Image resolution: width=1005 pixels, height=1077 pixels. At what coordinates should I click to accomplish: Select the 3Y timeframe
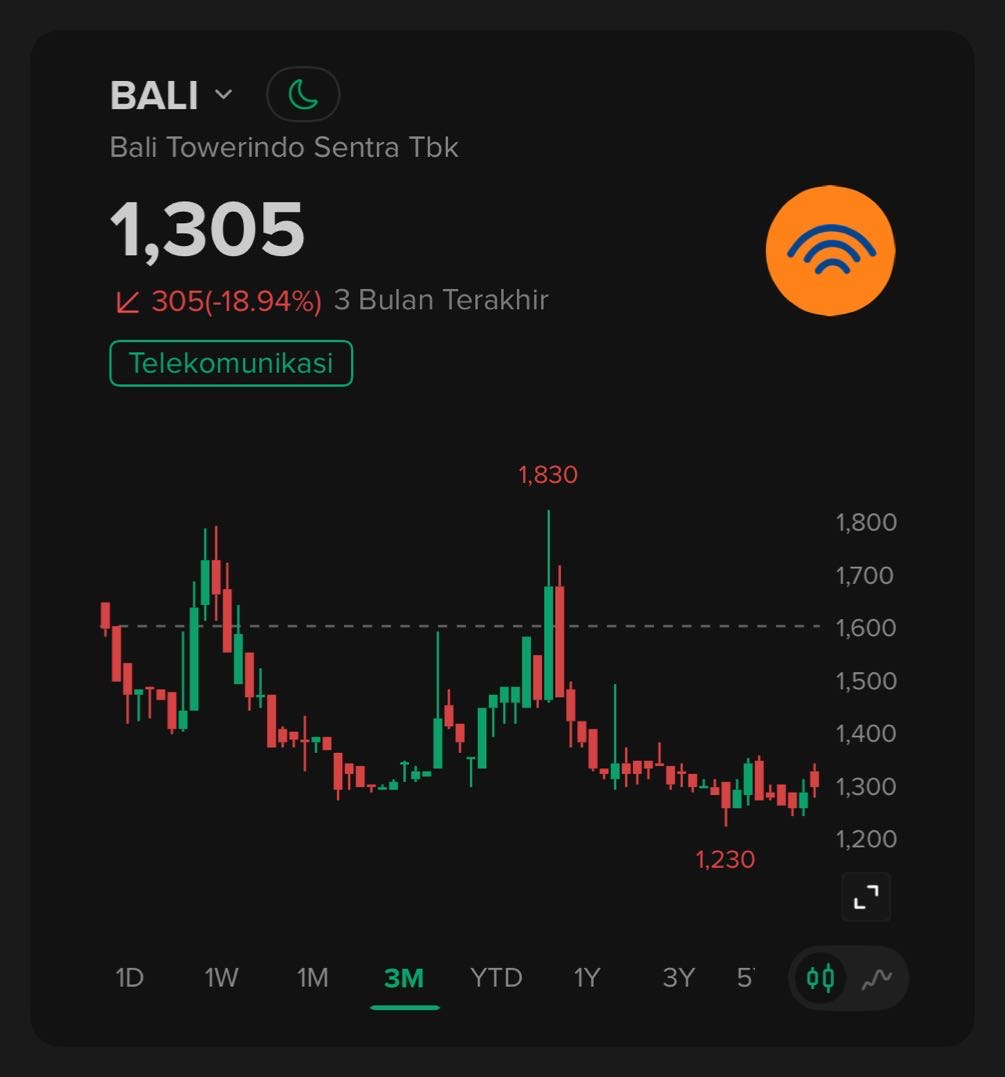[678, 977]
